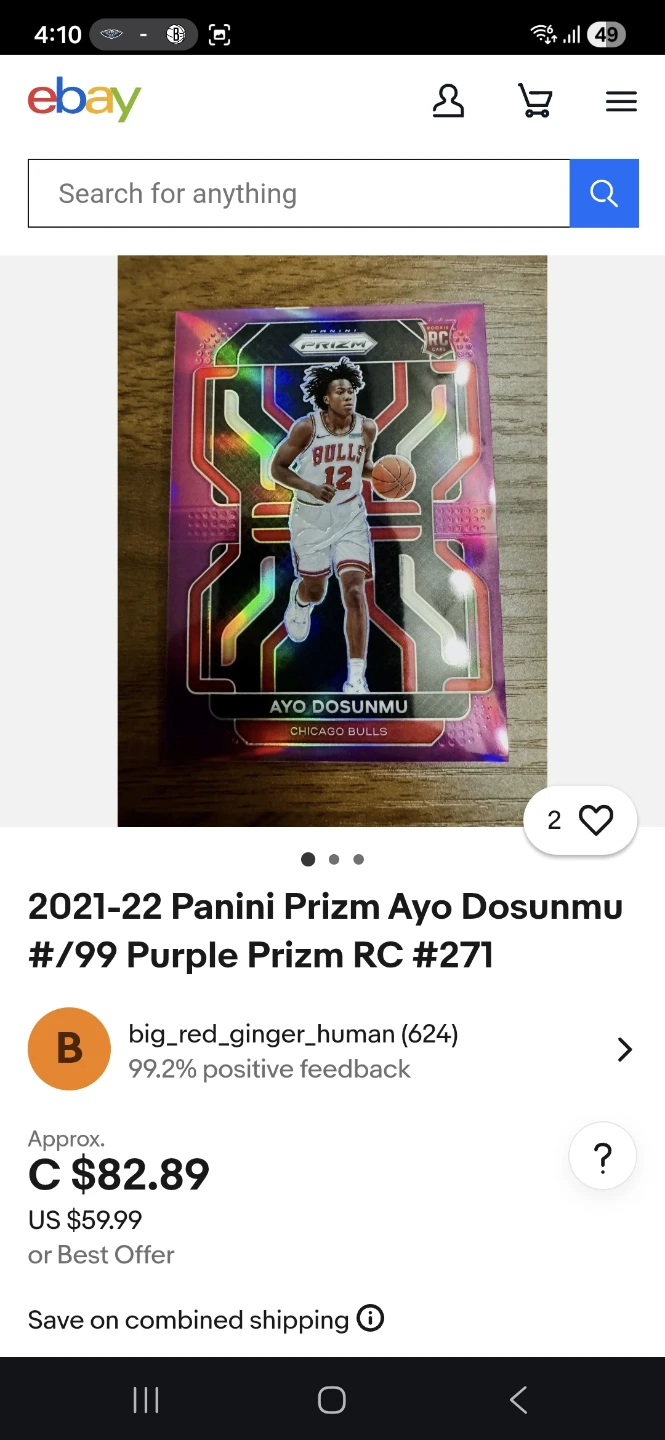View the shopping cart
665x1440 pixels.
[535, 101]
